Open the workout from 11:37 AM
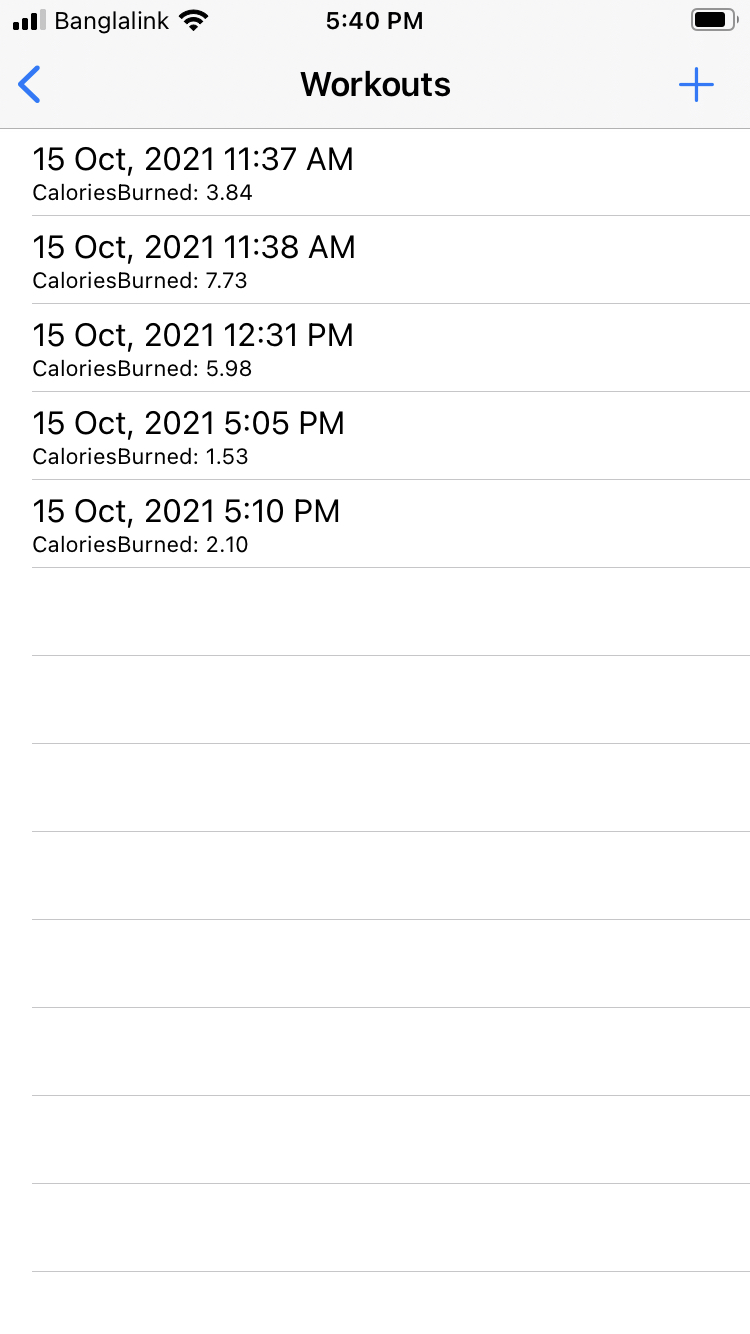Screen dimensions: 750x1334 193,159
